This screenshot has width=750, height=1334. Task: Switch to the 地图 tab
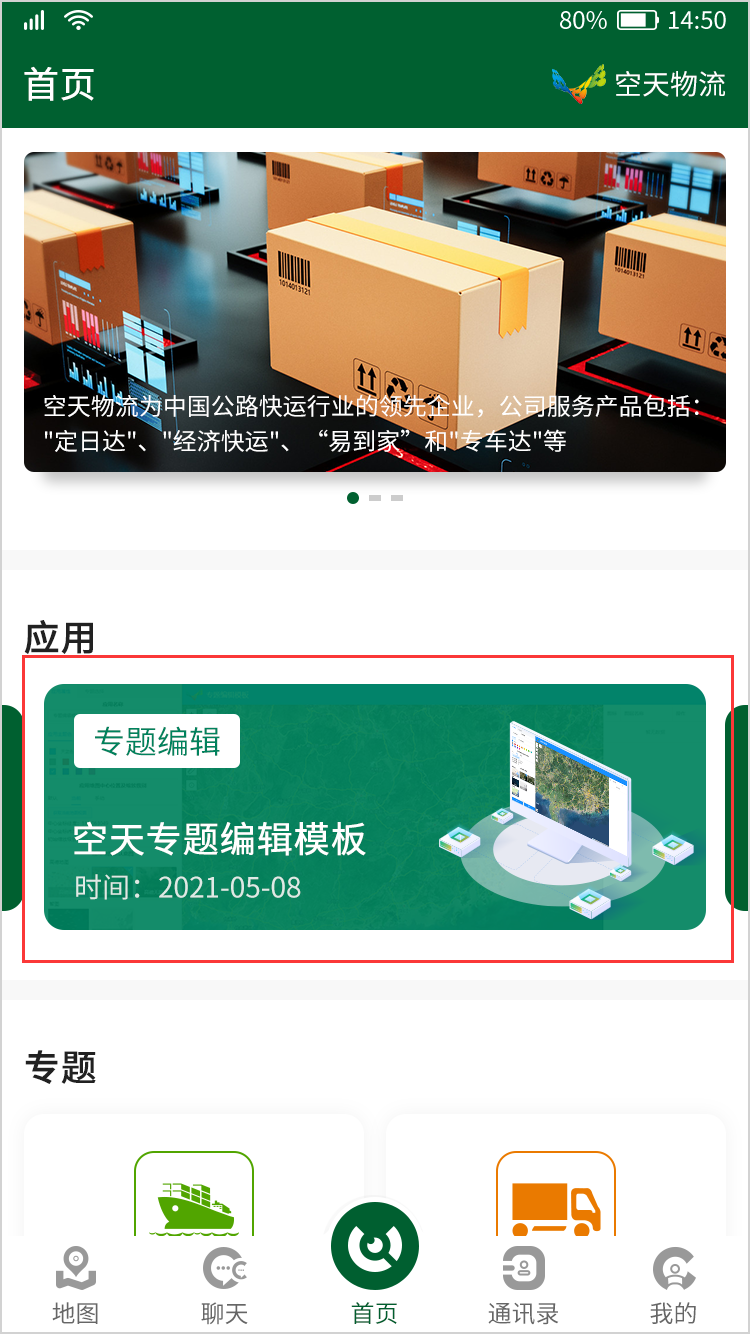click(75, 1285)
